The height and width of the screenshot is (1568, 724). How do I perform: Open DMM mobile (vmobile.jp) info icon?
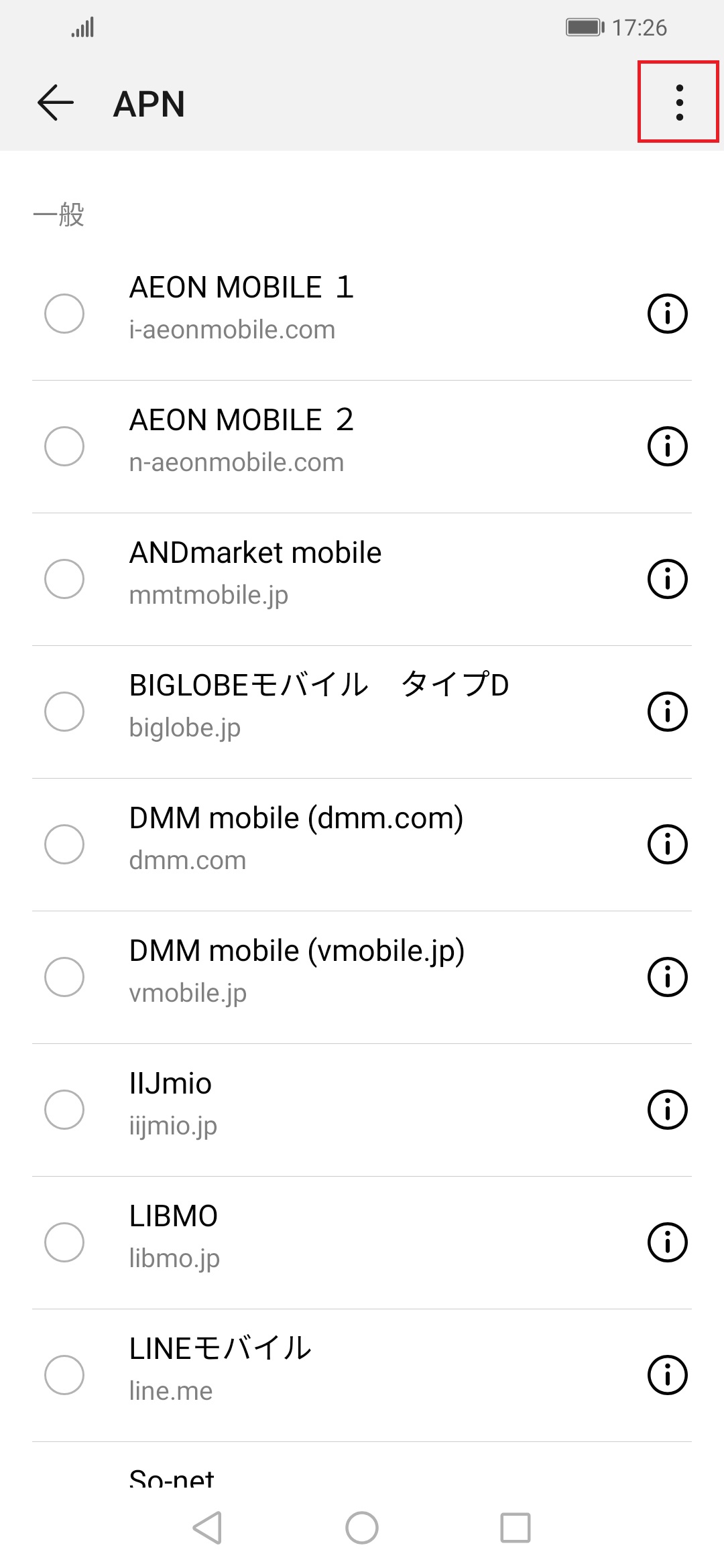click(667, 976)
